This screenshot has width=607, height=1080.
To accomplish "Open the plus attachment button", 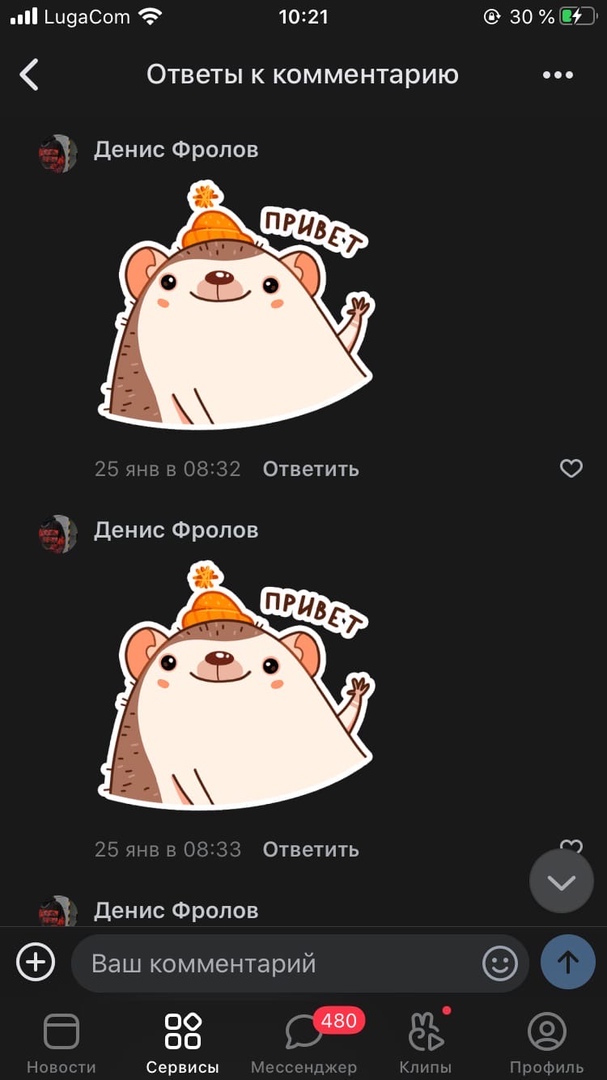I will (x=35, y=963).
